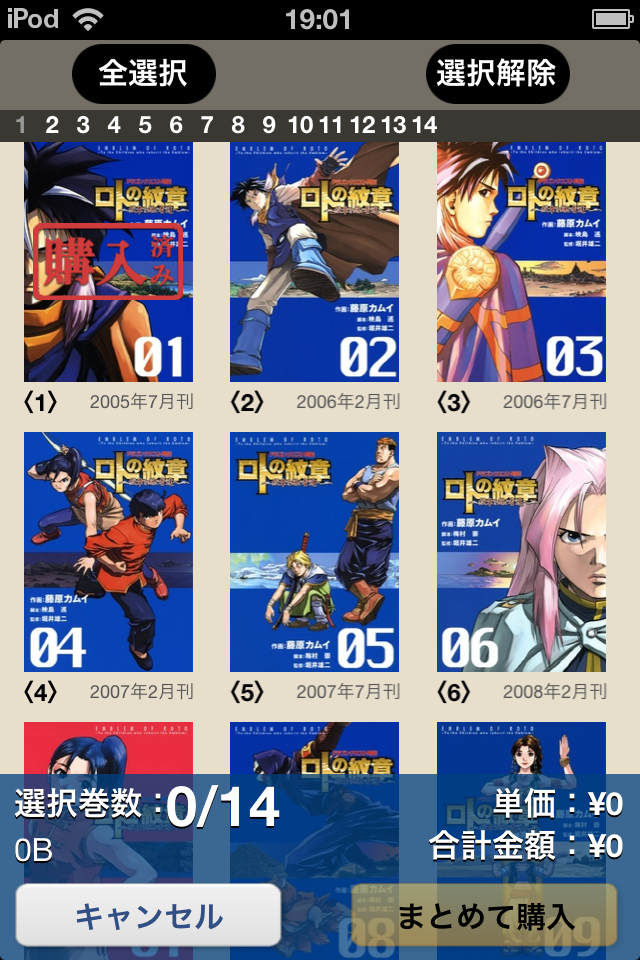This screenshot has height=960, width=640.
Task: Select volume 03 cover
Action: (x=521, y=262)
